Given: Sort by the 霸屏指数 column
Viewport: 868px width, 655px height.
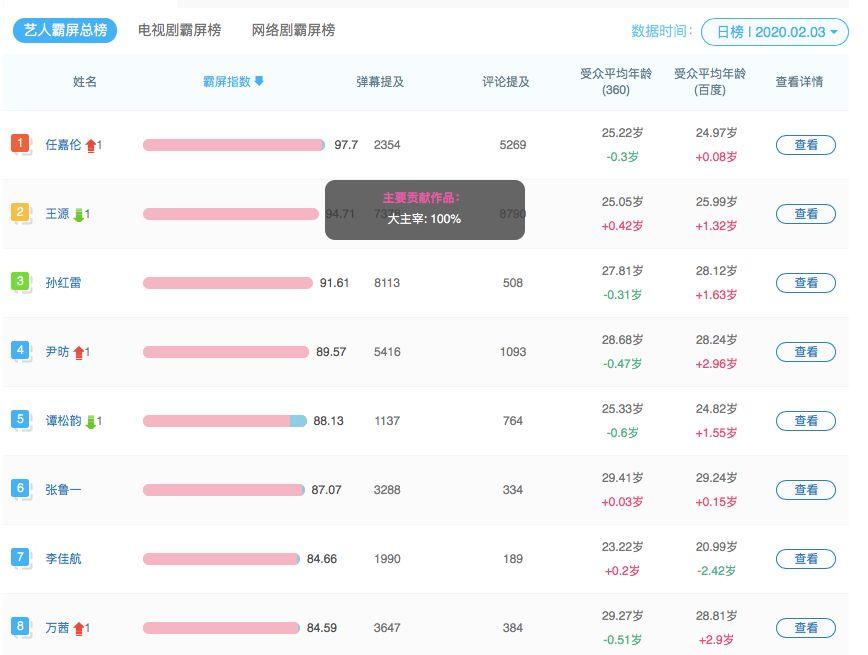Looking at the screenshot, I should click(x=233, y=82).
